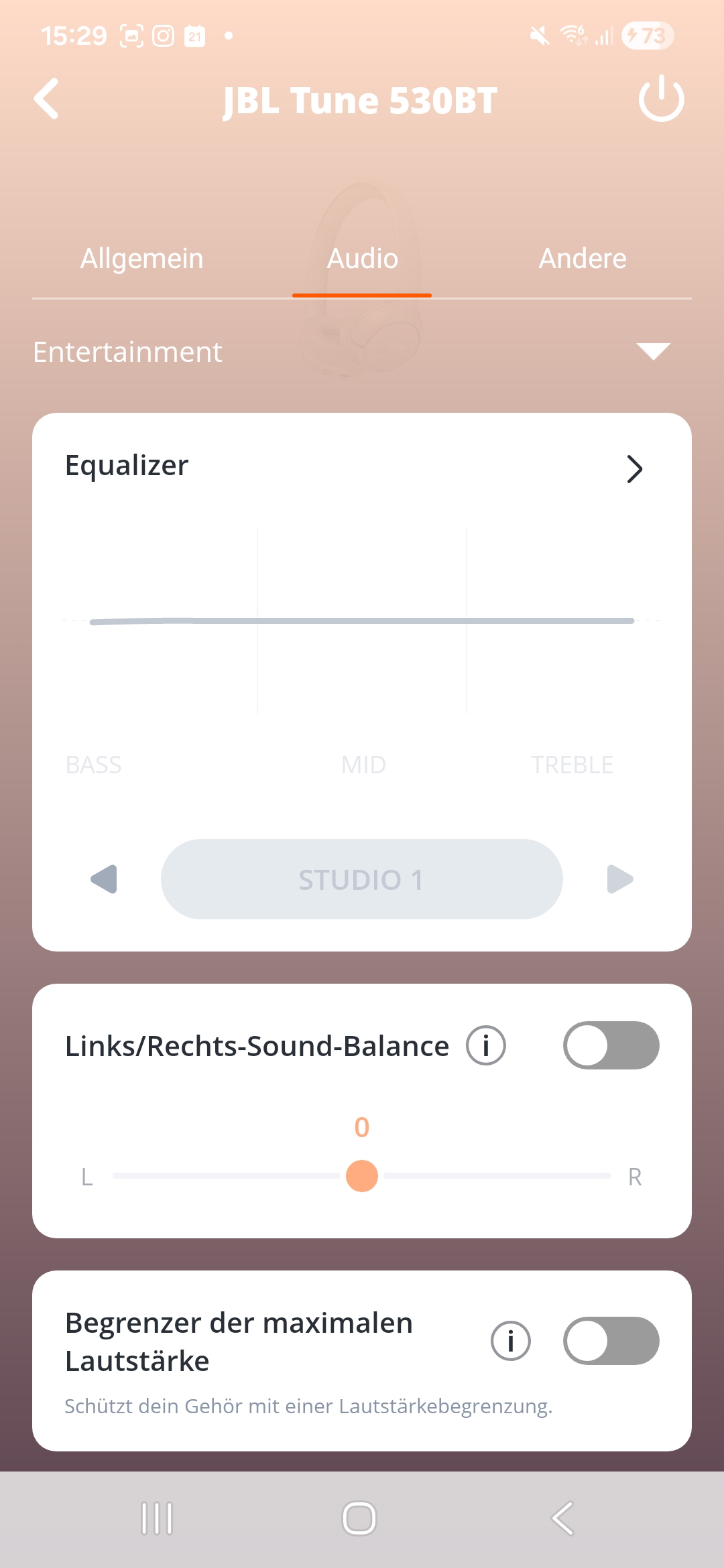Switch to the Andere tab
The height and width of the screenshot is (1568, 724).
[x=583, y=259]
